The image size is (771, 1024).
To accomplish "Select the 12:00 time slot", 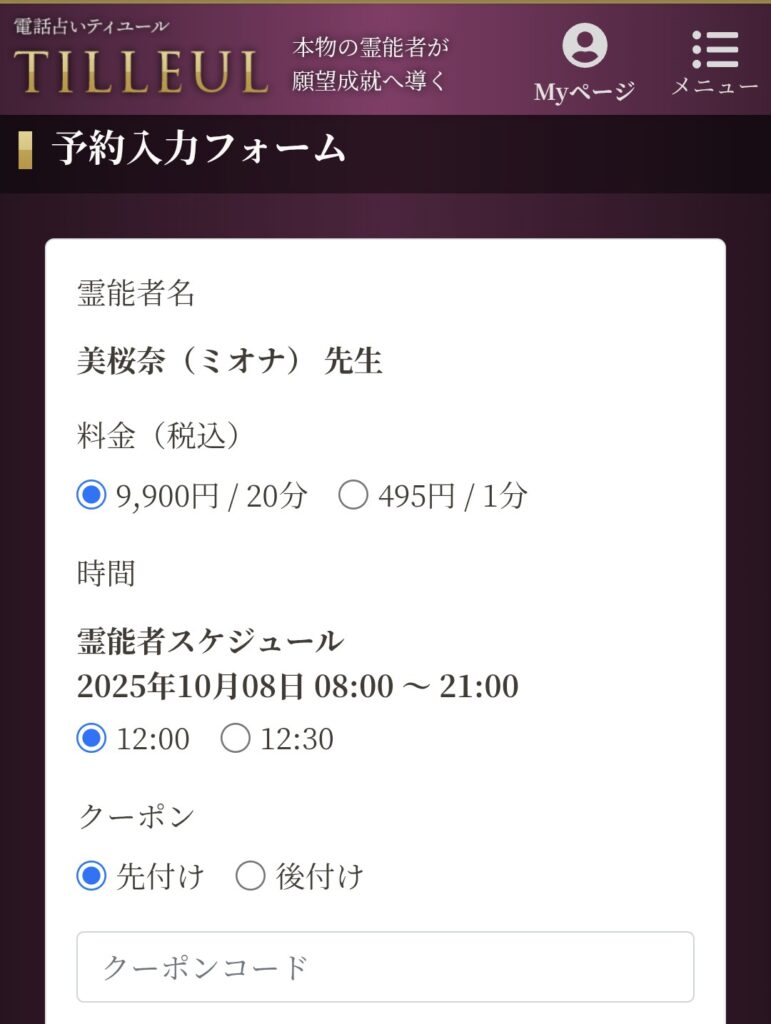I will [92, 739].
